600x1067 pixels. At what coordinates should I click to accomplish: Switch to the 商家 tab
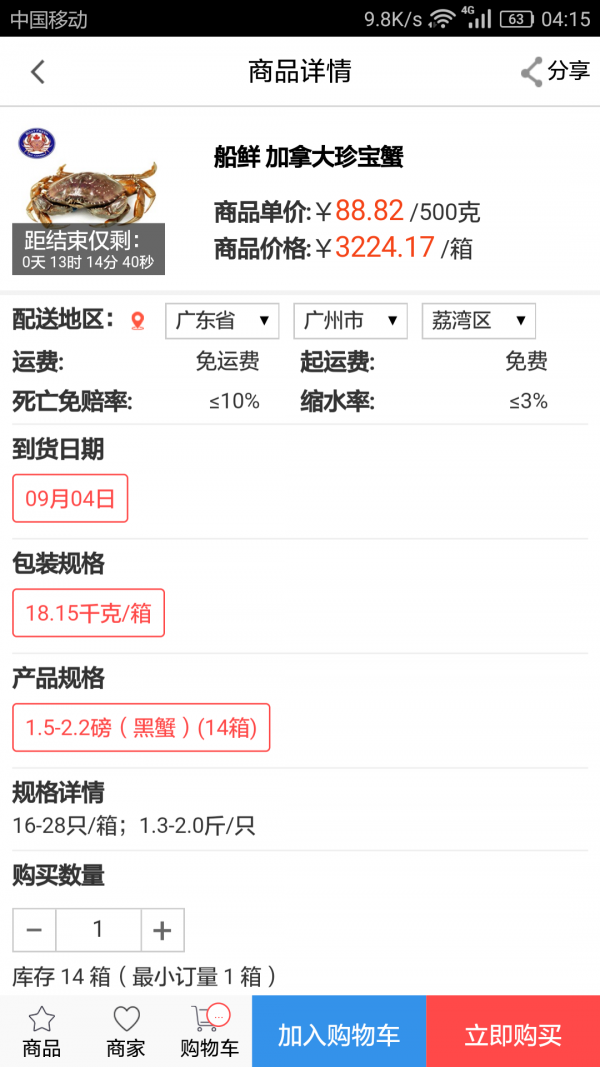(x=126, y=1032)
